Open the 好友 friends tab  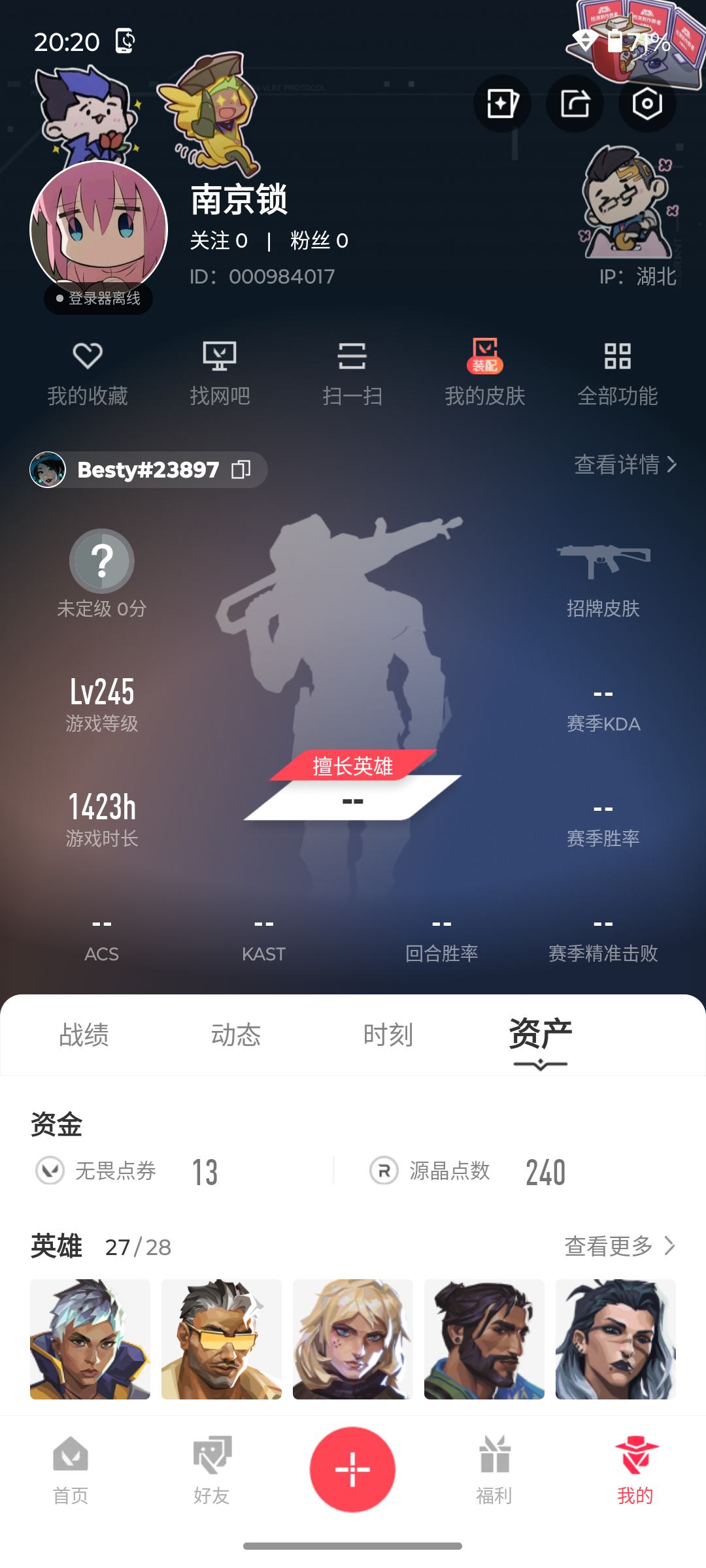tap(211, 1470)
